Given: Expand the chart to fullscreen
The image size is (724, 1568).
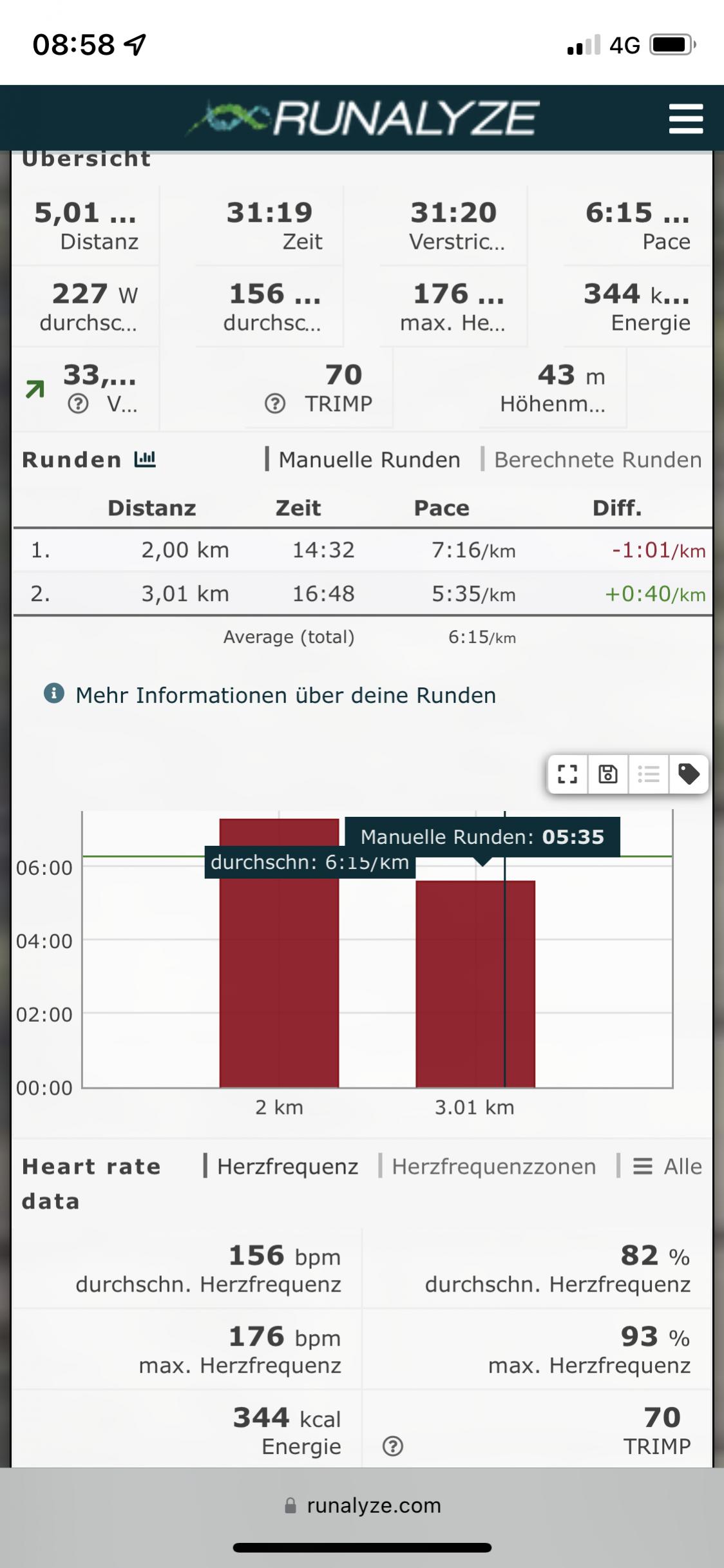Looking at the screenshot, I should (567, 774).
